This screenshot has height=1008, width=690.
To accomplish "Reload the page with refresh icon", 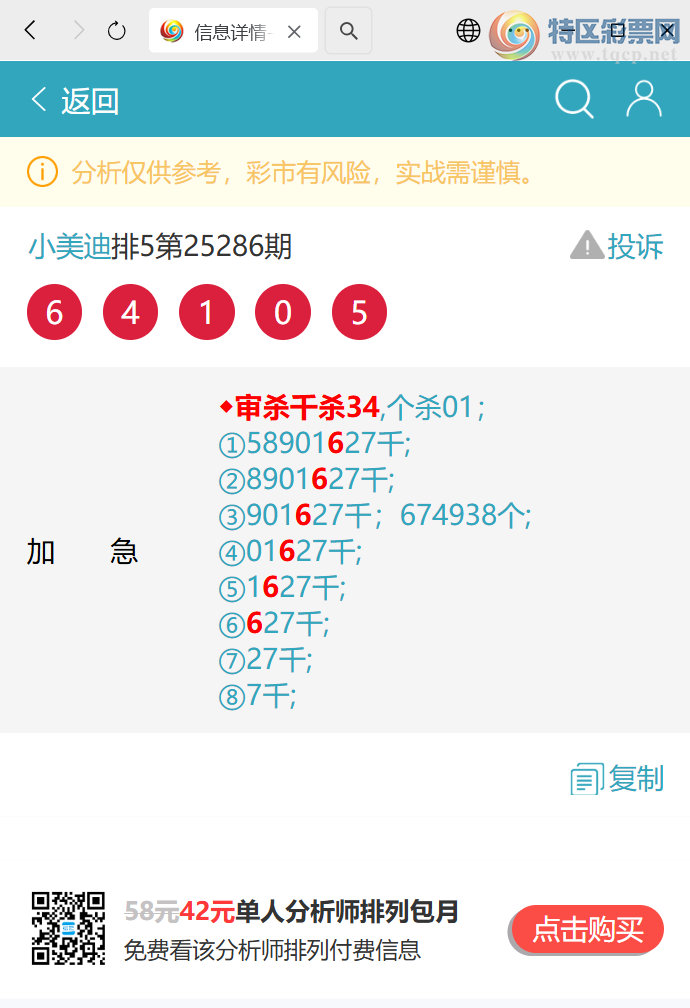I will coord(117,31).
